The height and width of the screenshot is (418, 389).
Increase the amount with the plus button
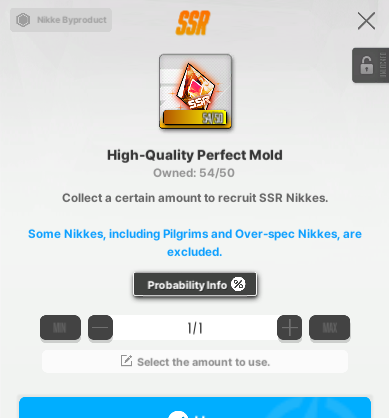click(290, 328)
